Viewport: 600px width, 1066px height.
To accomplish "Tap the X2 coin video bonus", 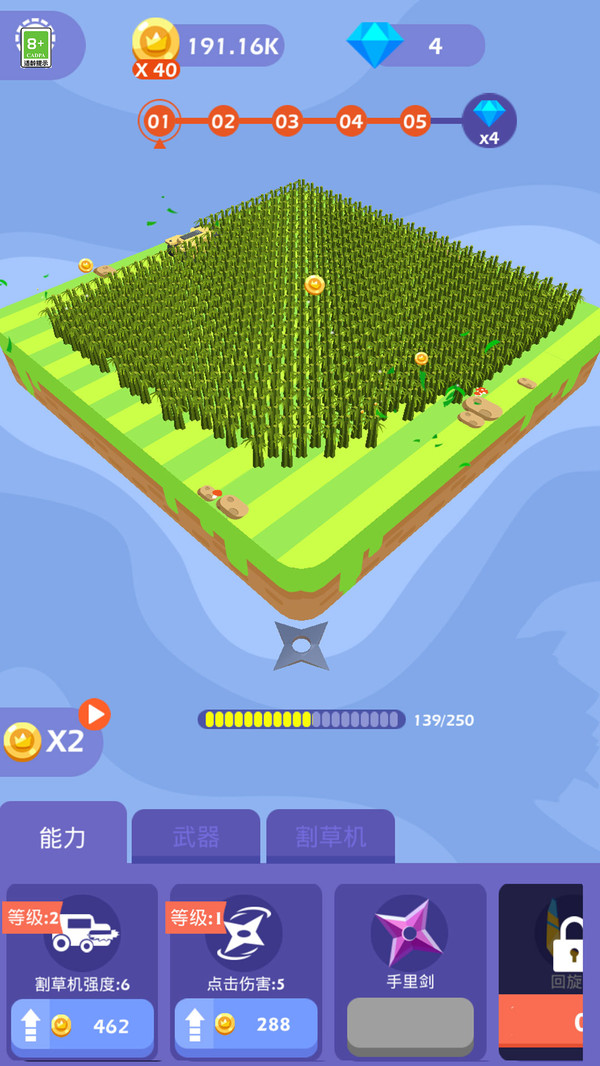I will 50,741.
